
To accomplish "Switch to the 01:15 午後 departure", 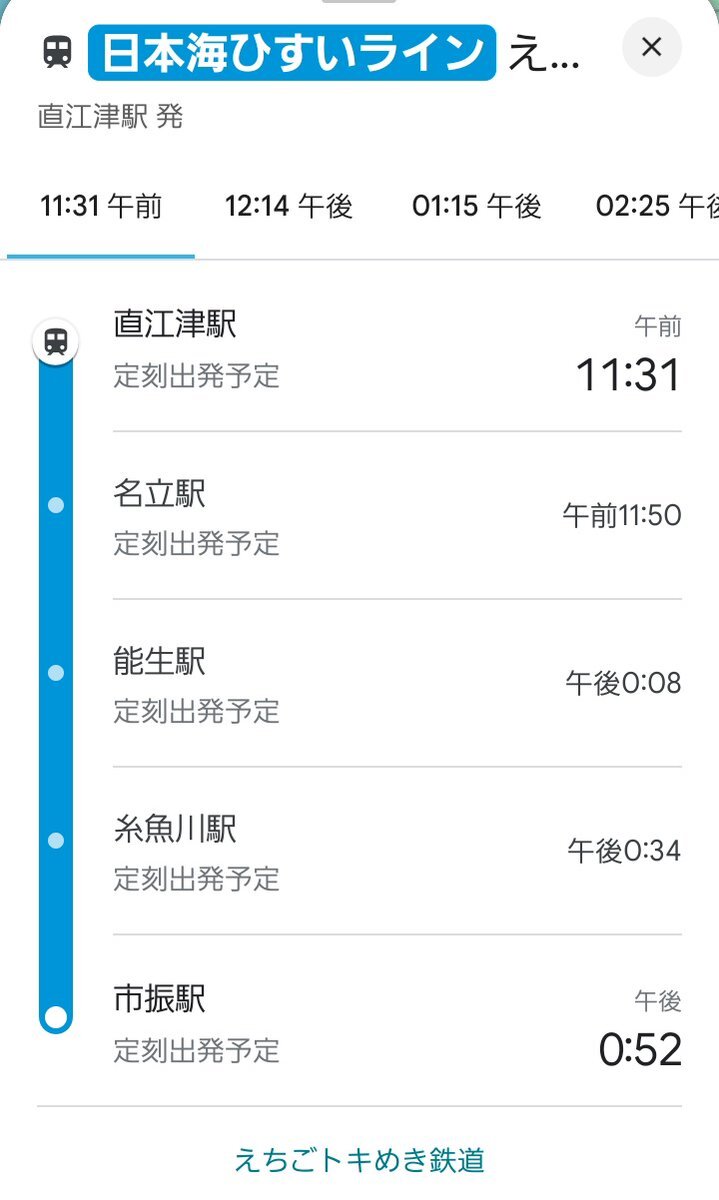I will coord(476,207).
